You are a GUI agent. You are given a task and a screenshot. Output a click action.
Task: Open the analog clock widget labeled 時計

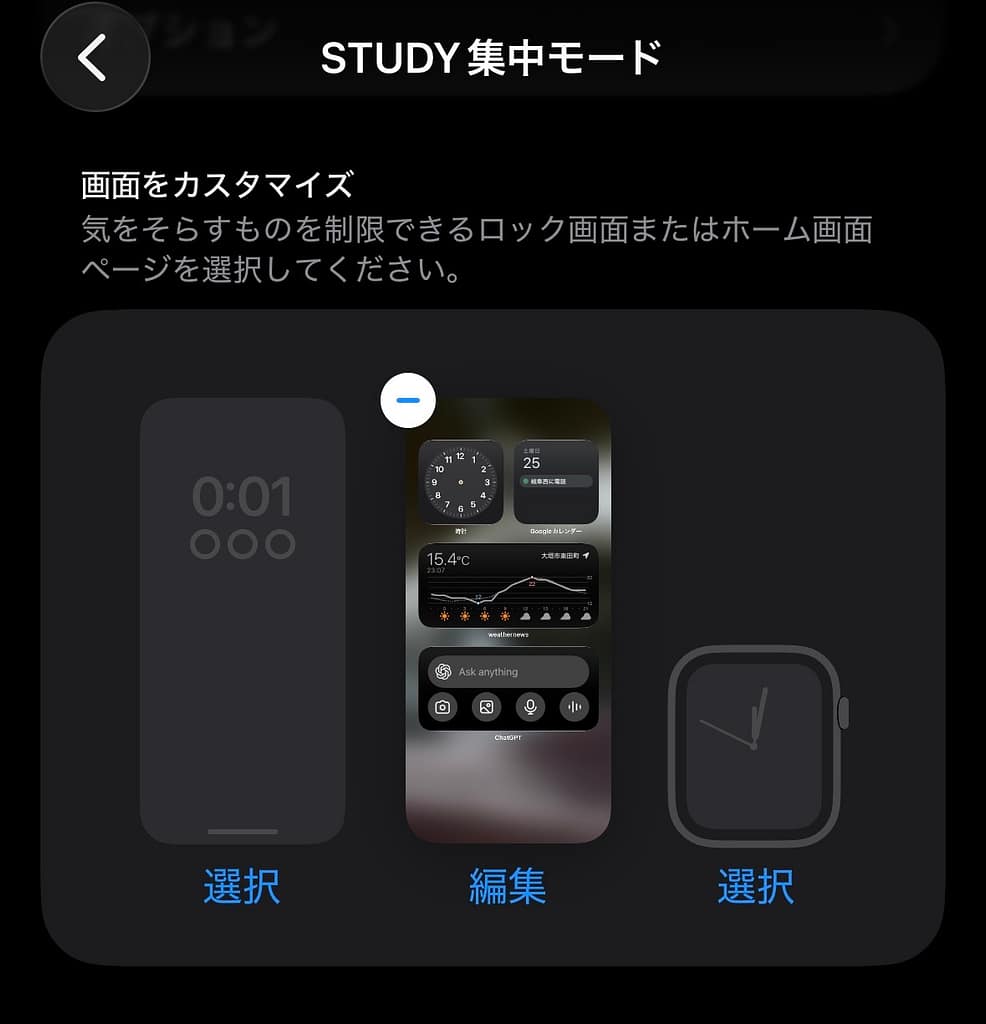pos(459,484)
